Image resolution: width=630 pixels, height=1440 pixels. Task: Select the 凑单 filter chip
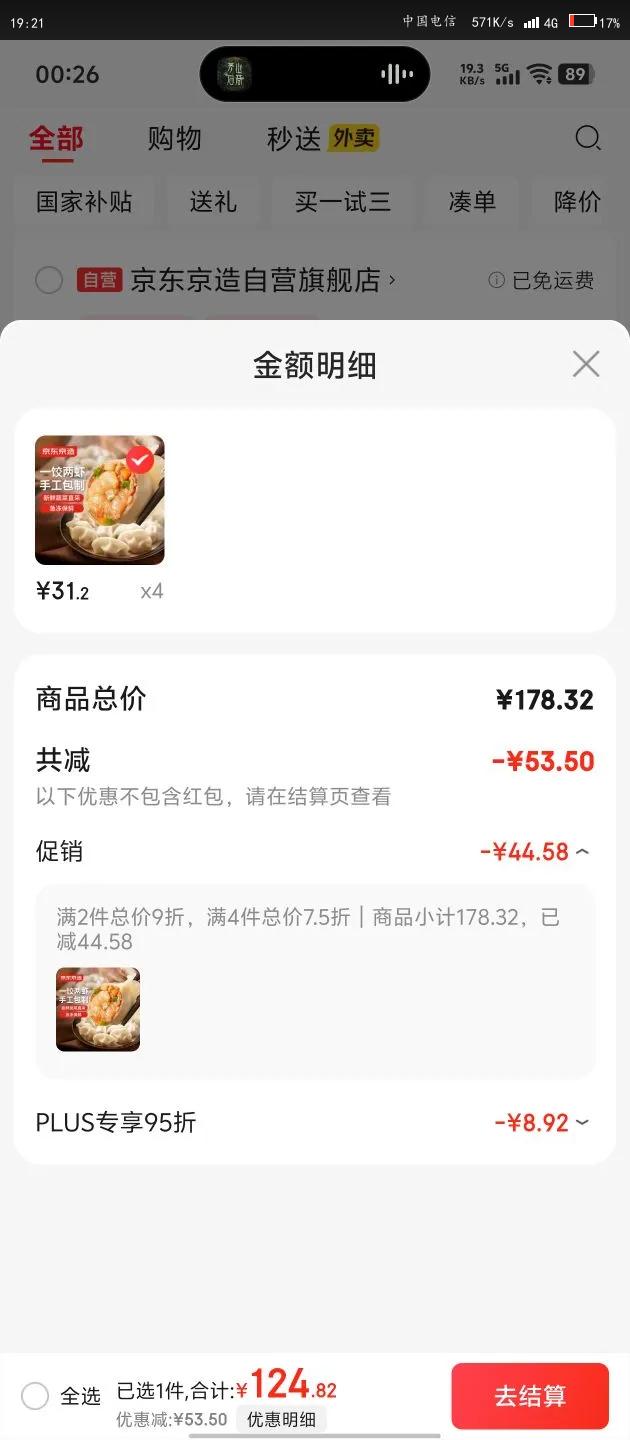pyautogui.click(x=472, y=201)
